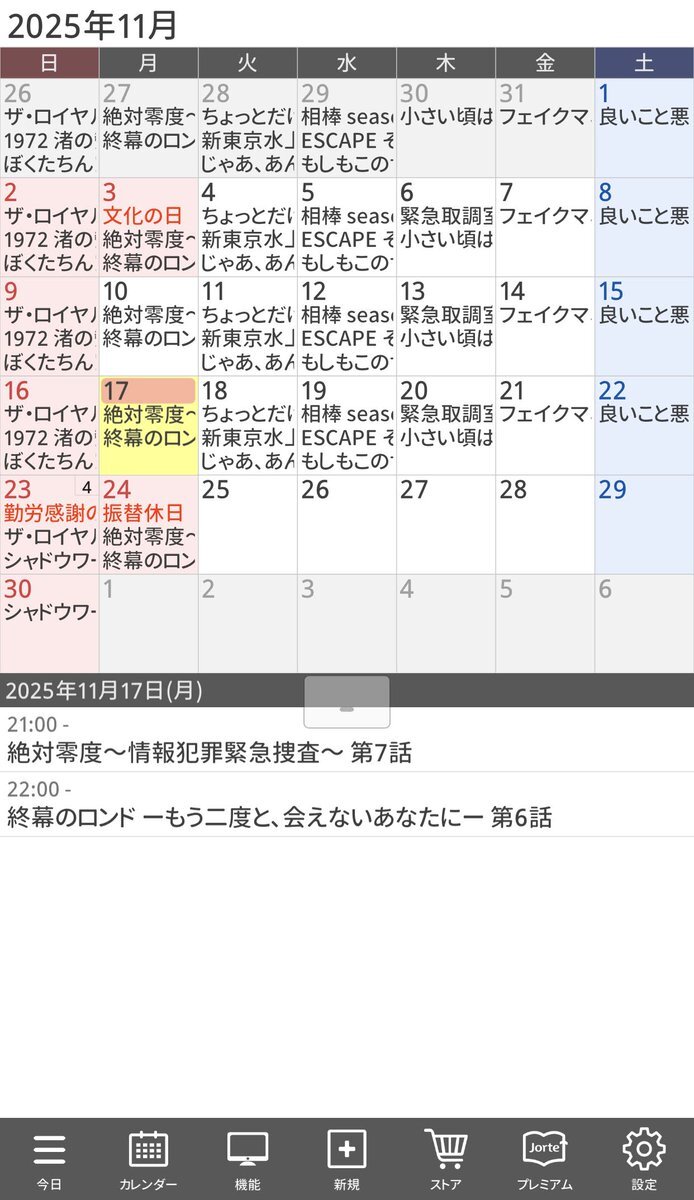This screenshot has width=694, height=1200.
Task: Open the カレンダー menu
Action: (148, 1160)
